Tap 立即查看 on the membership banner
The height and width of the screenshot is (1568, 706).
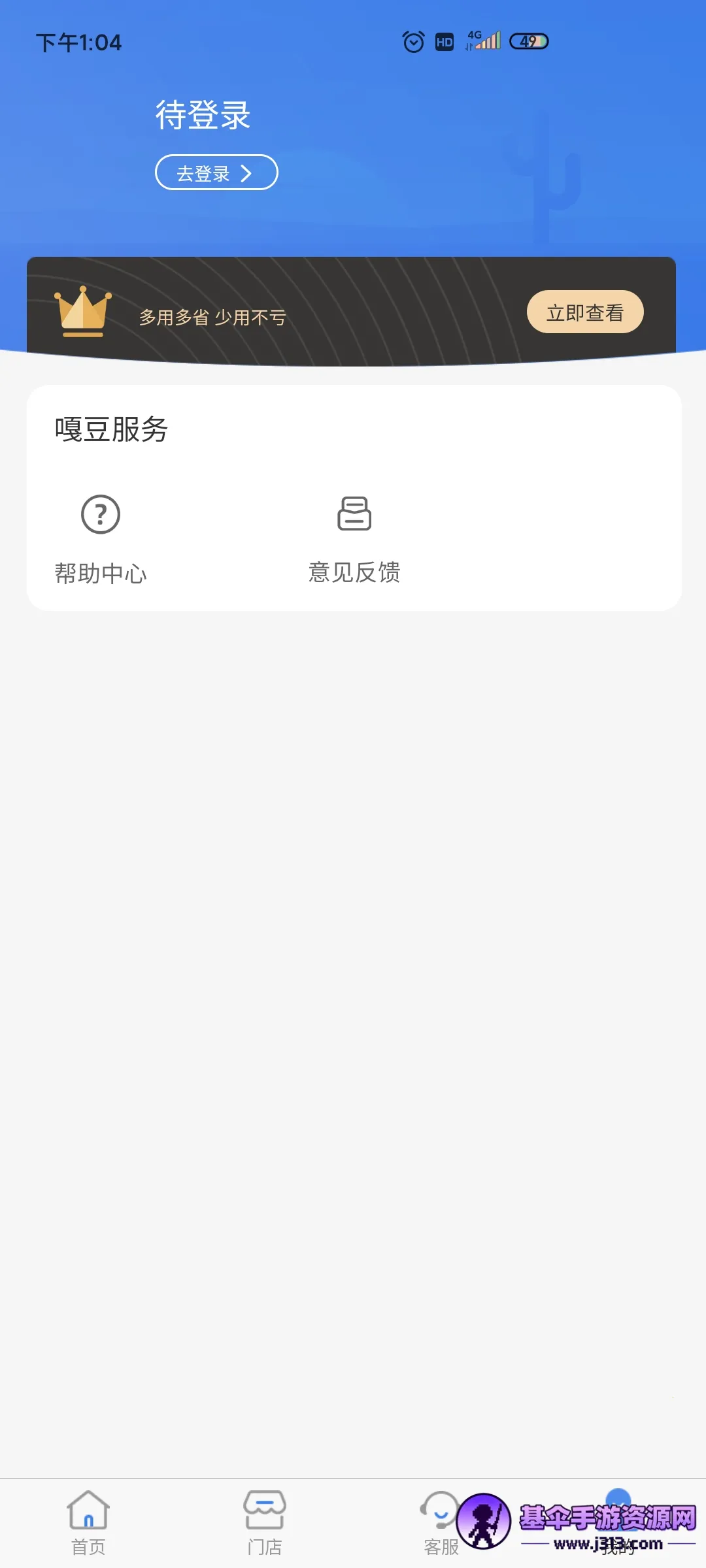point(585,312)
